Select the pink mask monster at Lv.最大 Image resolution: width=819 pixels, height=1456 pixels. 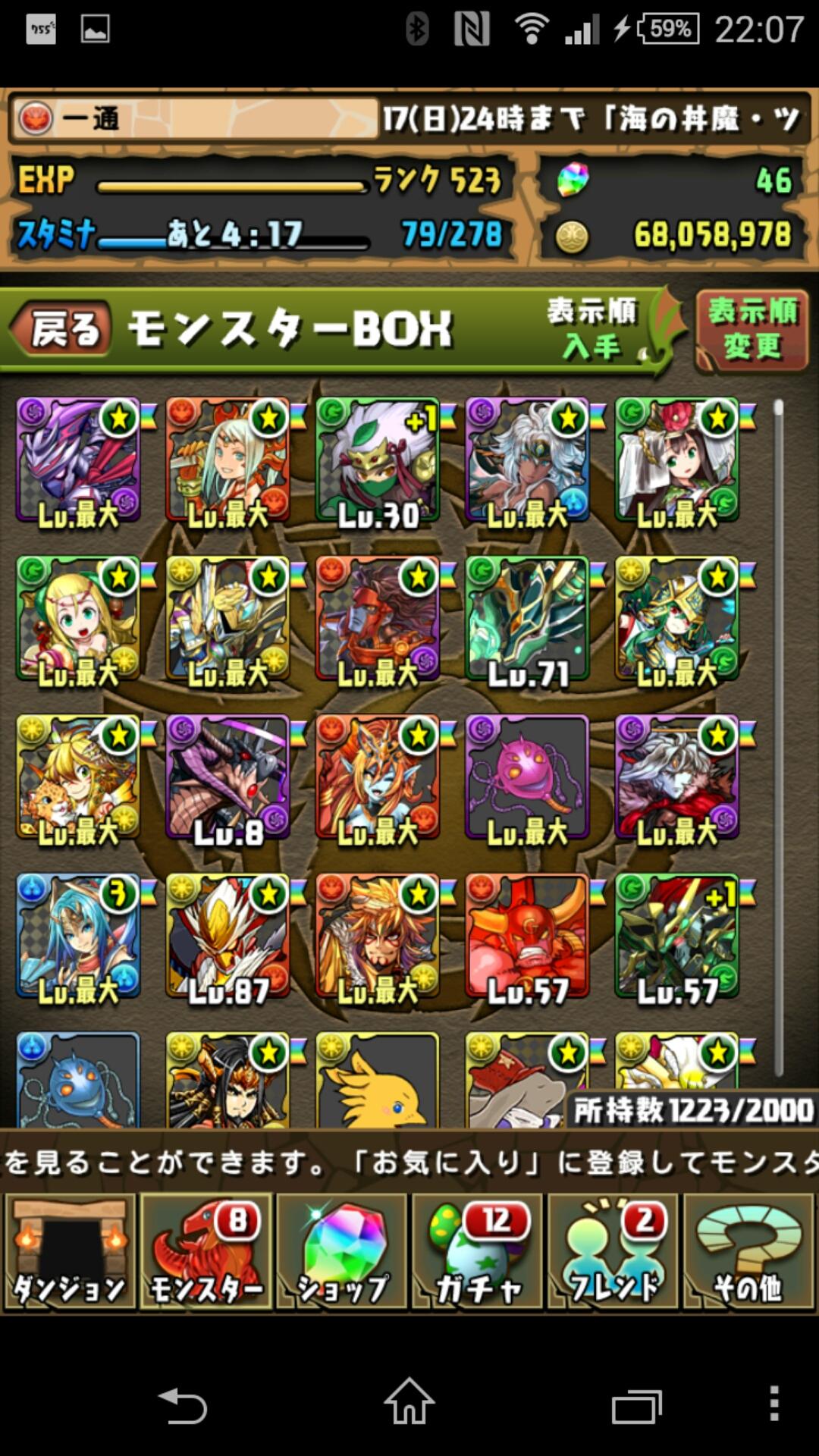coord(527,778)
